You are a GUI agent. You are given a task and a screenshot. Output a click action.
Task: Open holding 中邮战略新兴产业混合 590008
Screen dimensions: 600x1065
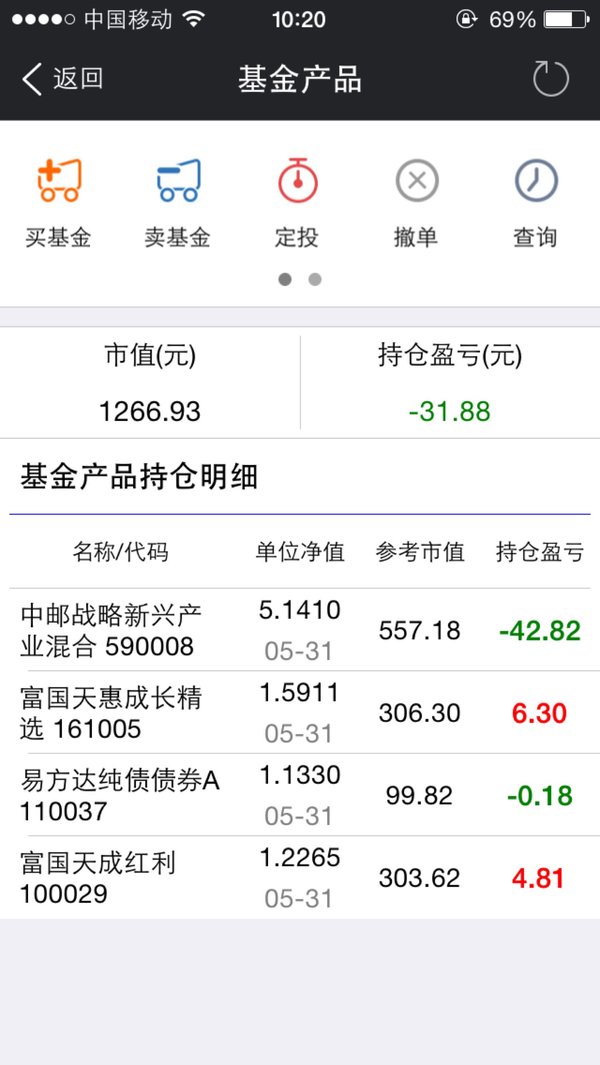(x=300, y=630)
